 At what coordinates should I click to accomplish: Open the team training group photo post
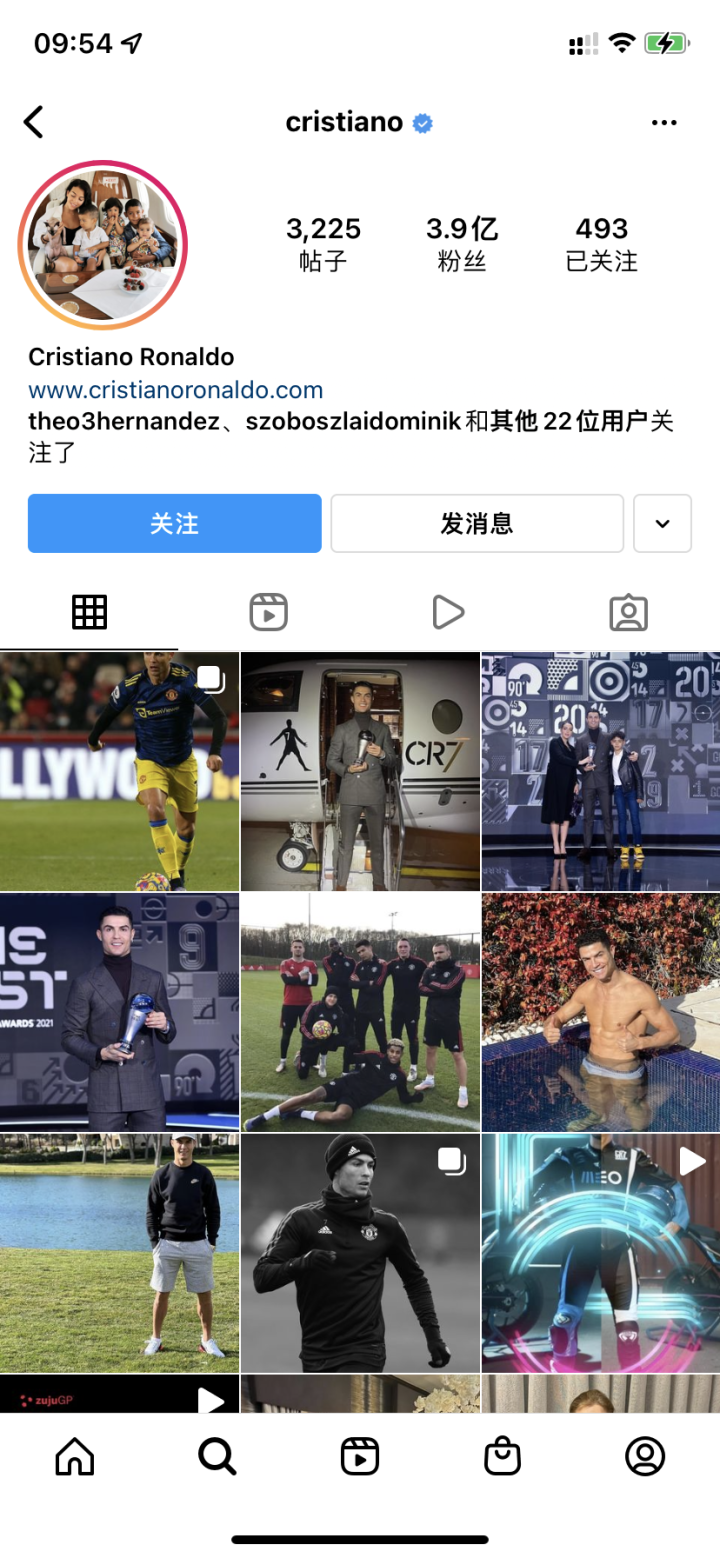pos(360,1012)
